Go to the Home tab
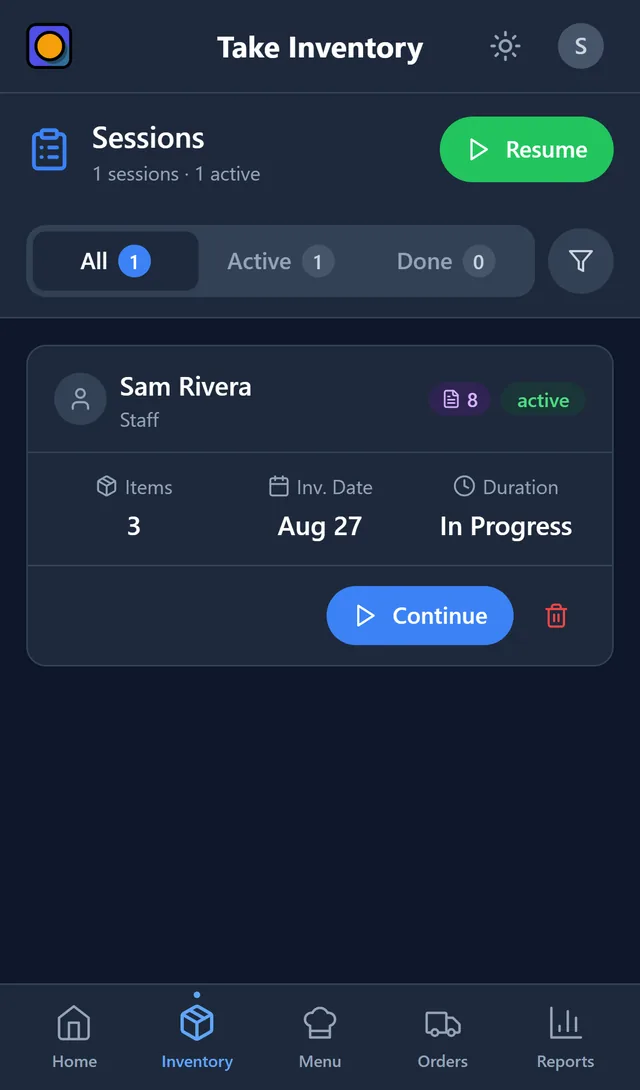The image size is (640, 1090). (x=74, y=1036)
